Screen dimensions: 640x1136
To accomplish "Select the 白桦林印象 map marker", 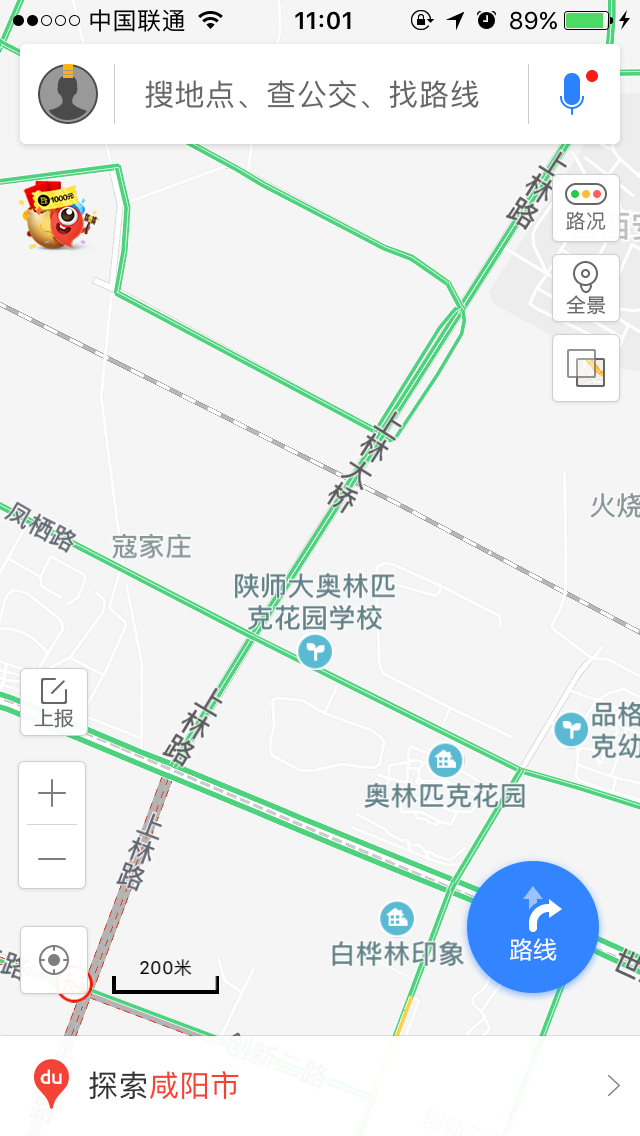I will (x=396, y=919).
